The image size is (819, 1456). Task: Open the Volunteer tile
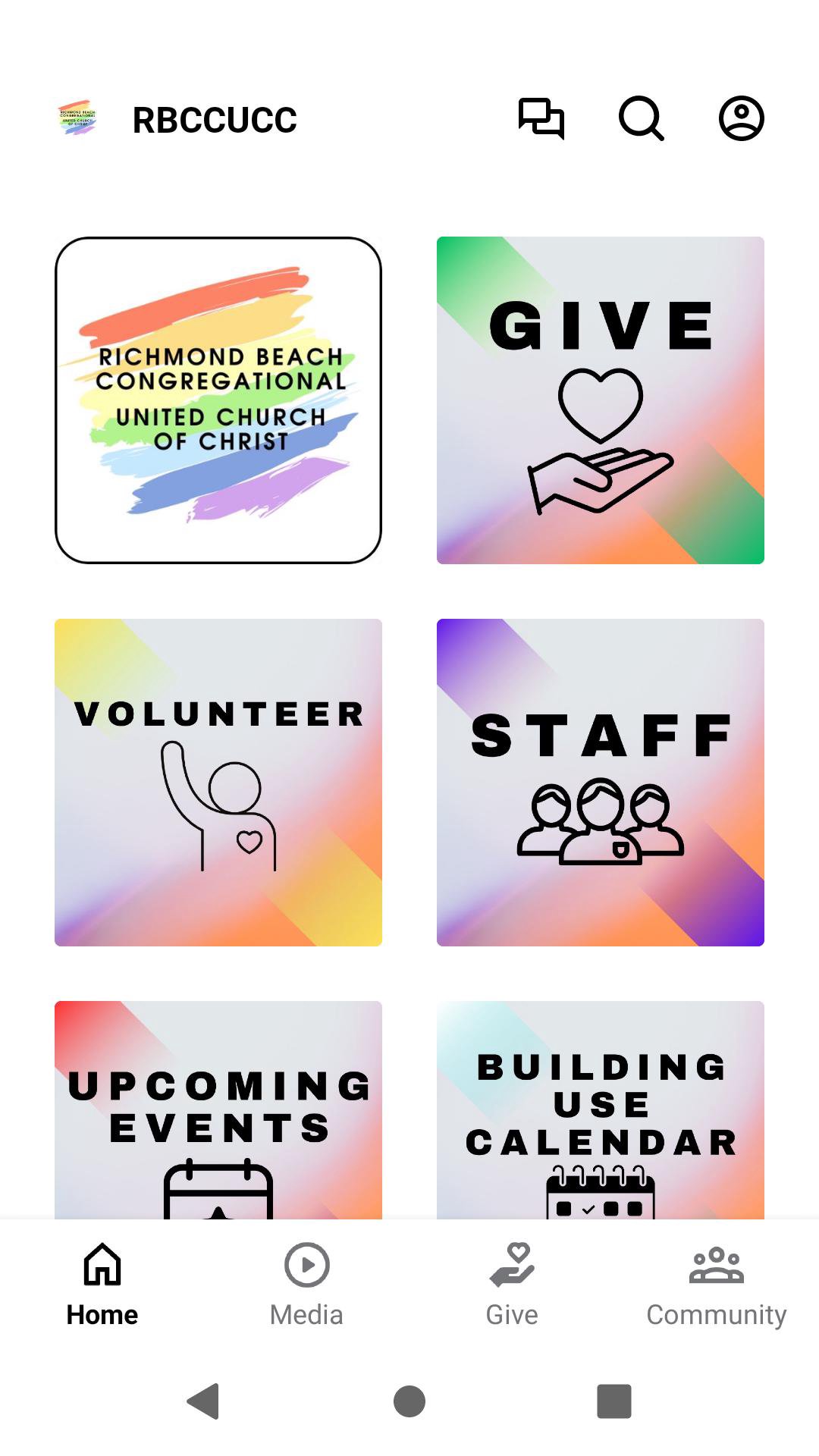pyautogui.click(x=218, y=782)
